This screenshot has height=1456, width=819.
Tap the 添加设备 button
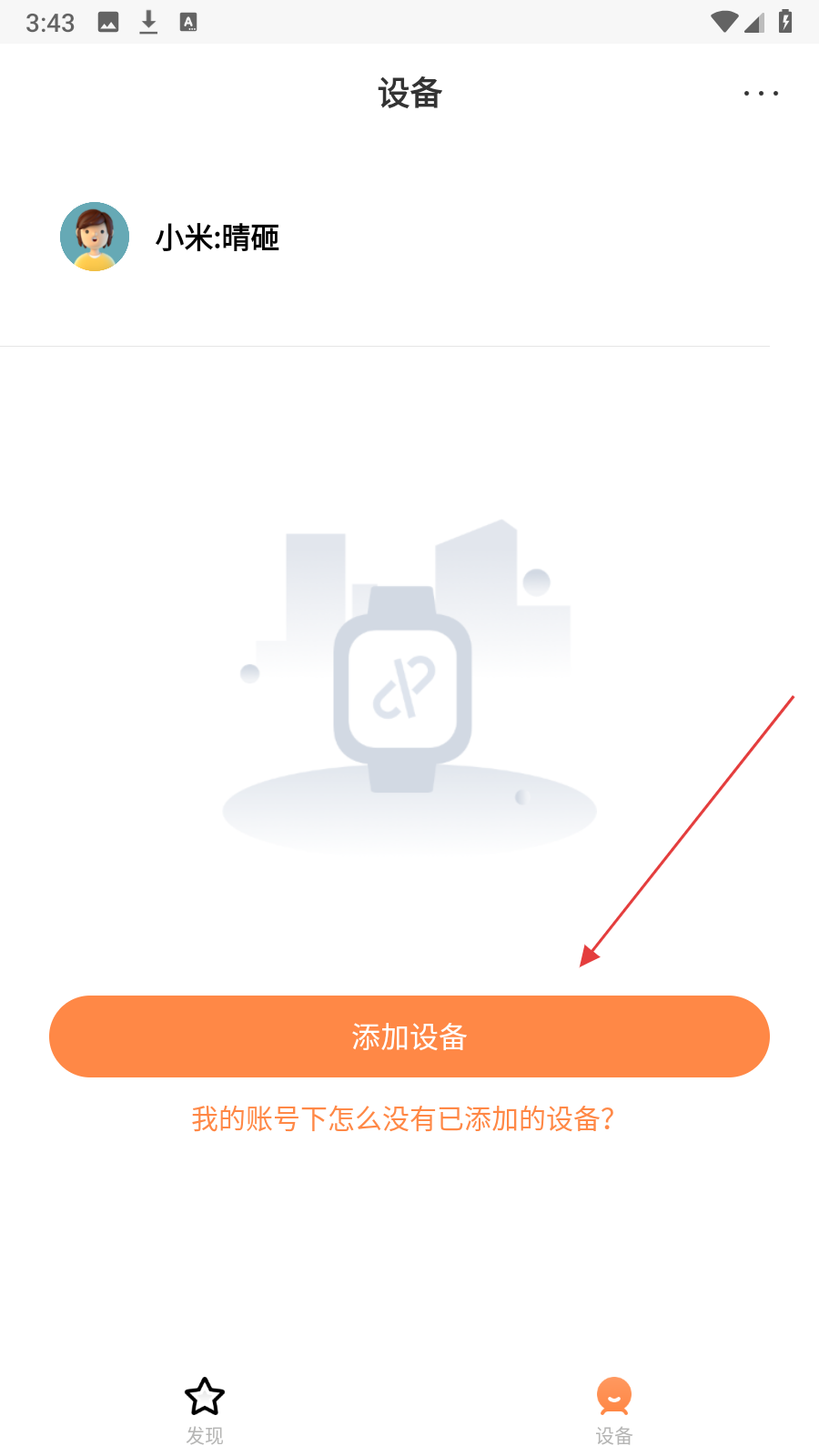coord(409,1036)
